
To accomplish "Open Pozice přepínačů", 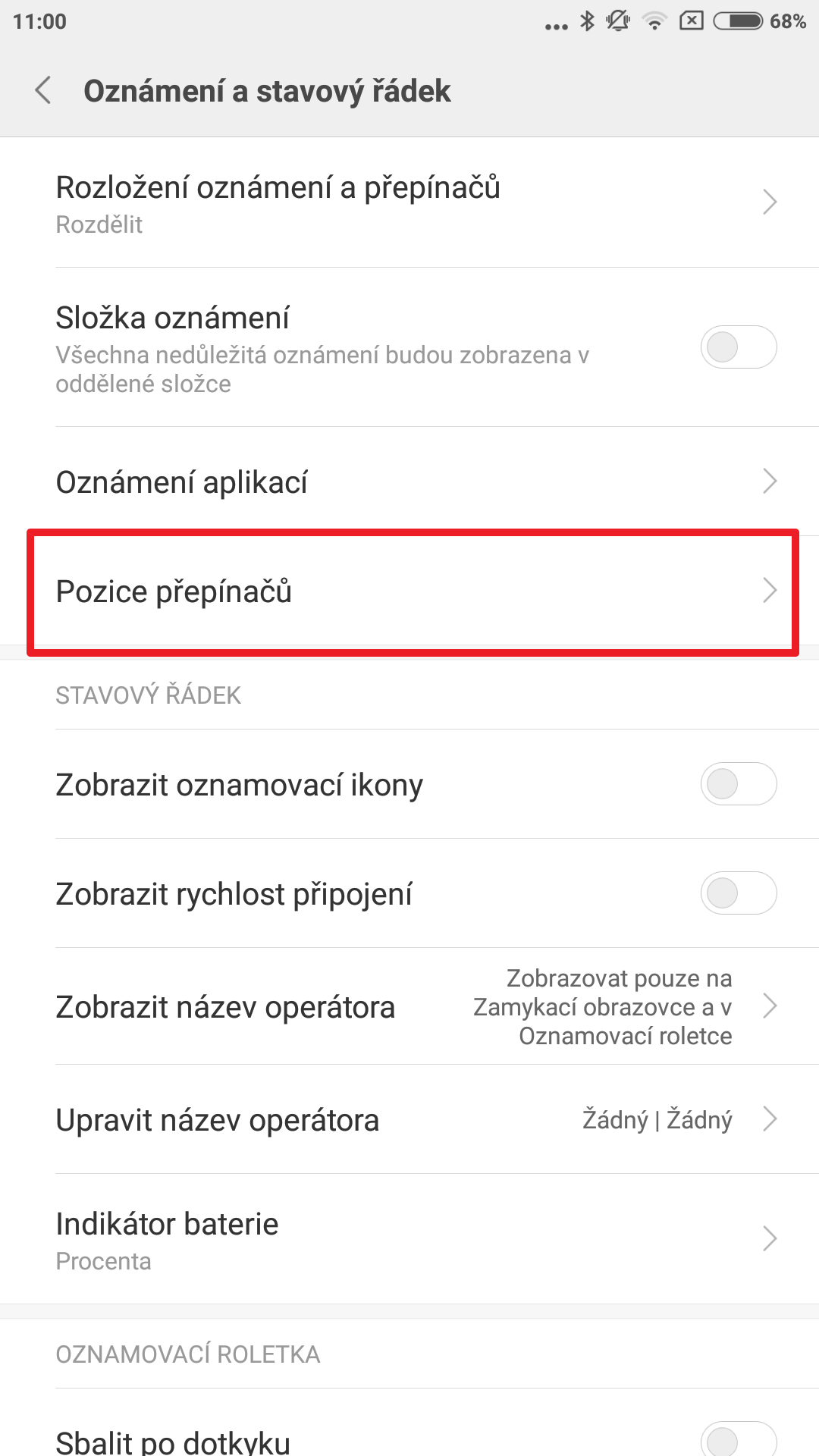I will [409, 591].
